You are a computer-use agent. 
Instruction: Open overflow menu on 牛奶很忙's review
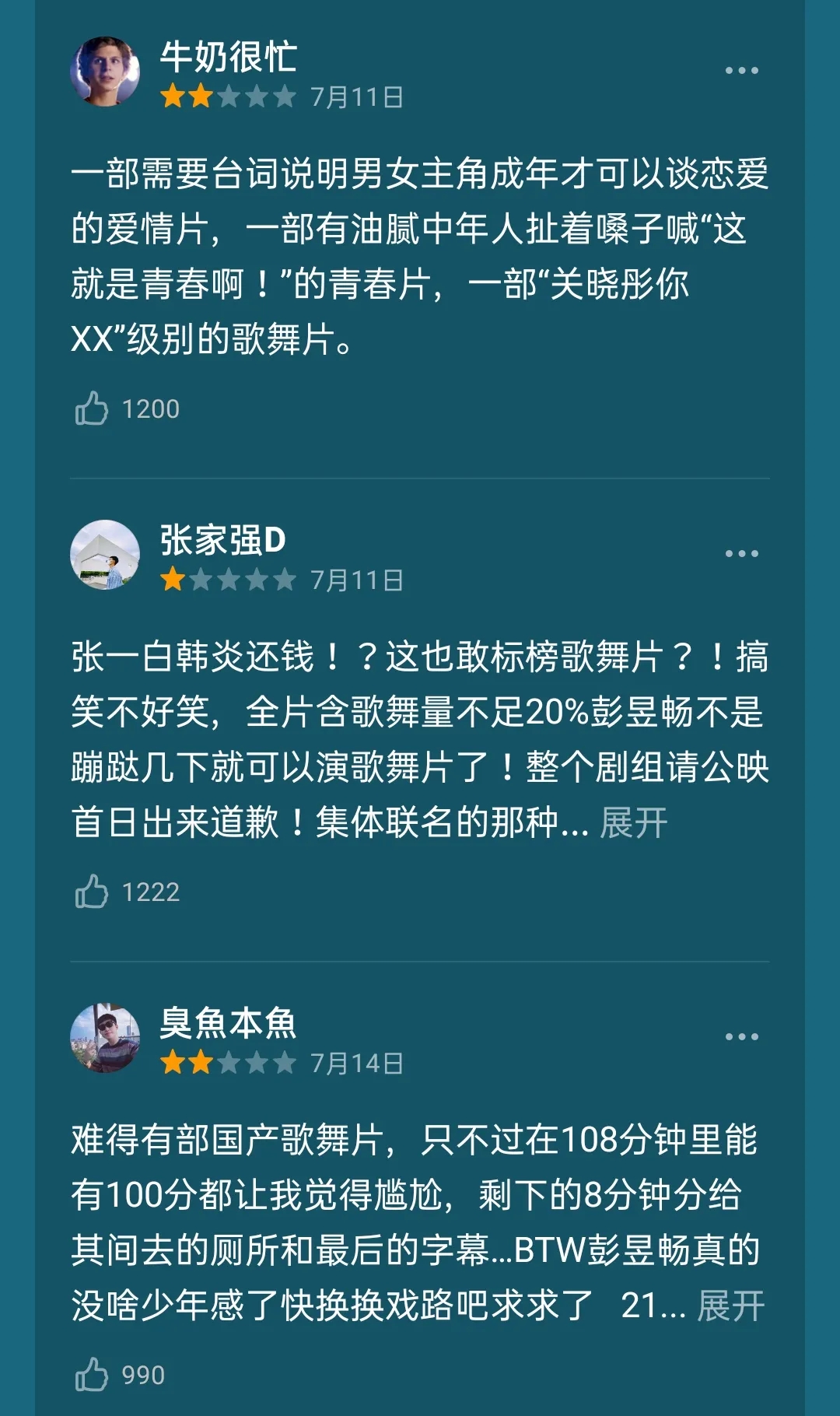coord(741,71)
